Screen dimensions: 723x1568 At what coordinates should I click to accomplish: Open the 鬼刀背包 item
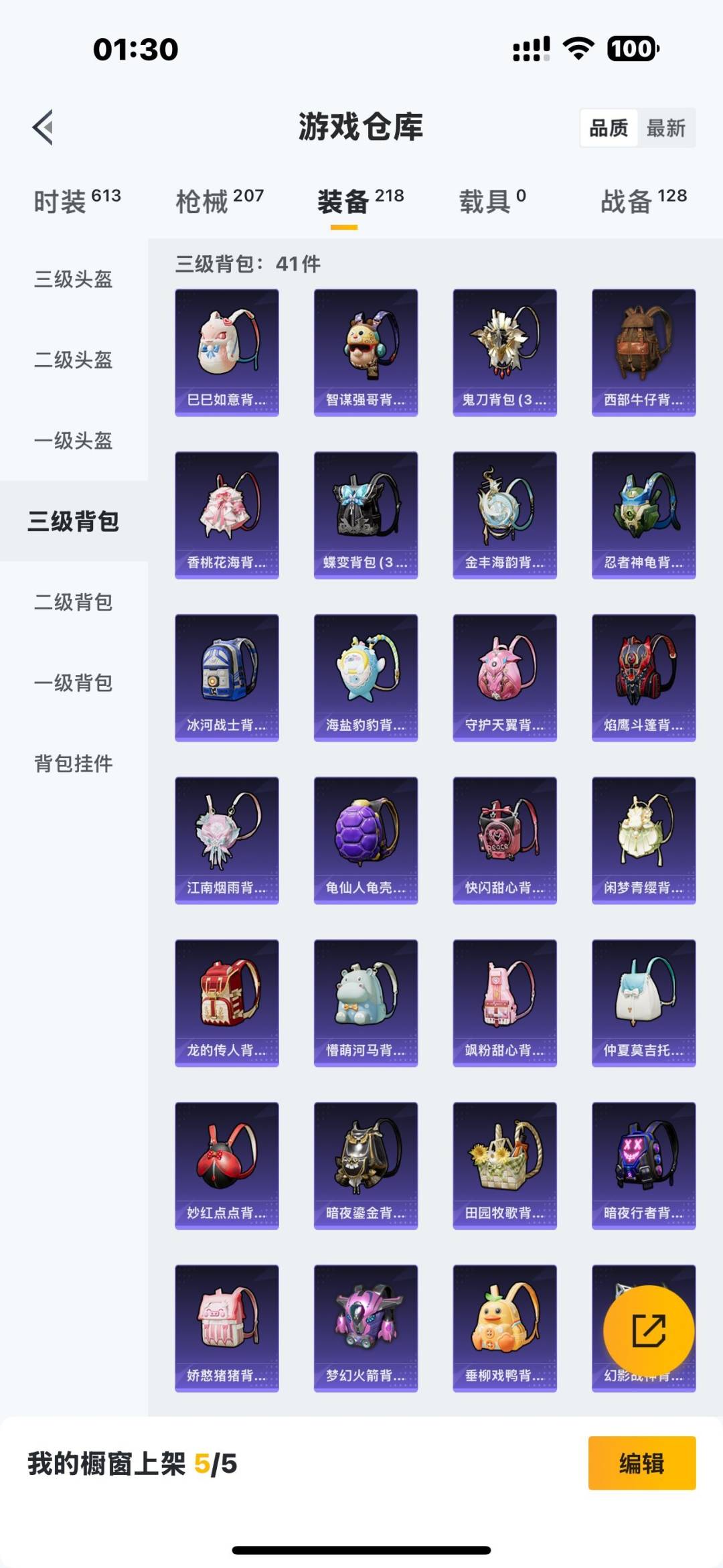(x=505, y=352)
